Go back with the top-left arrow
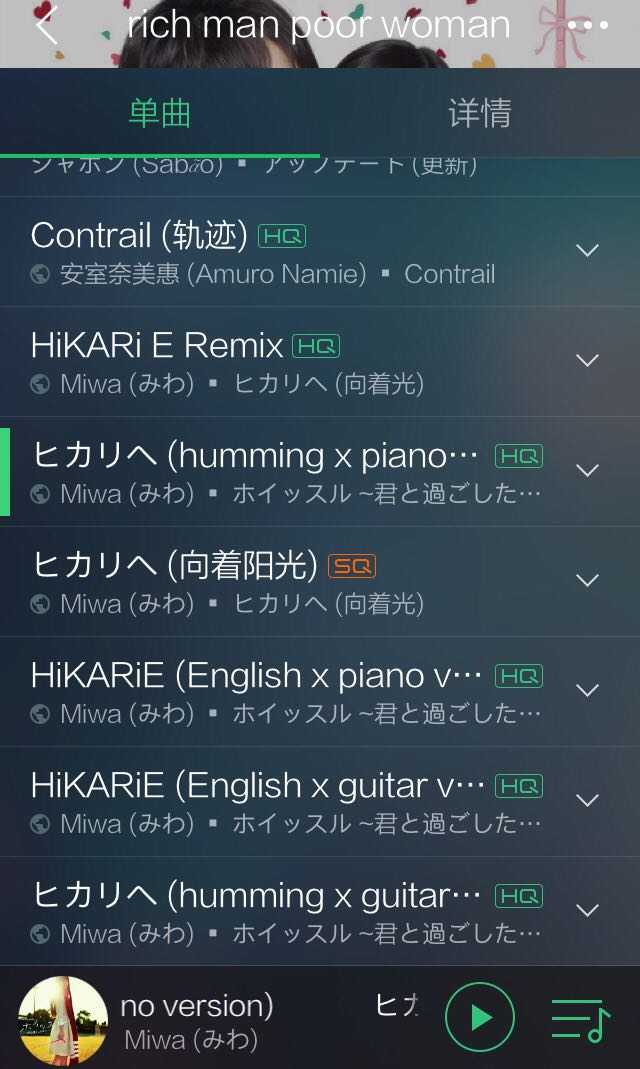 [46, 26]
